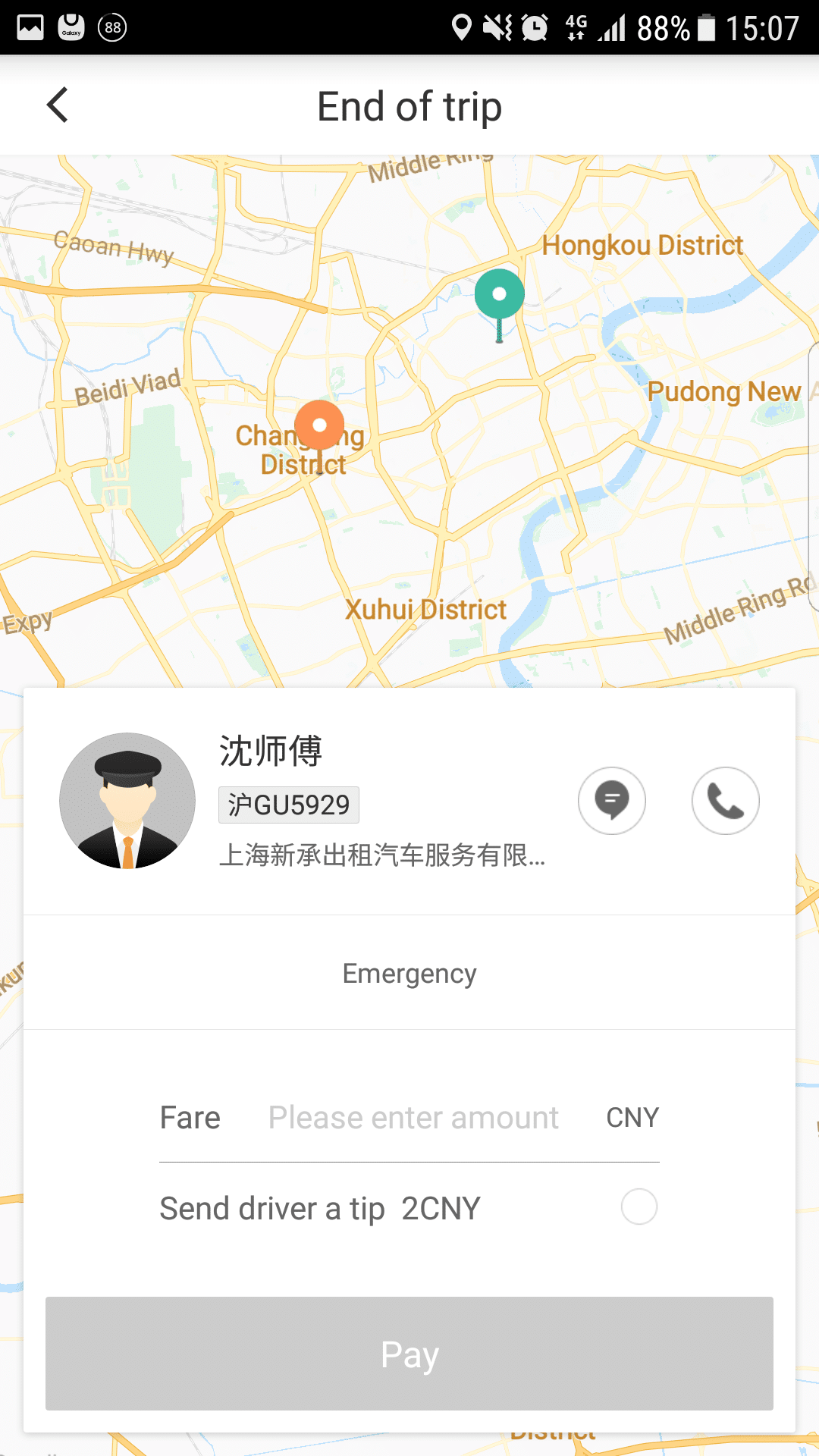Open the Emergency option
This screenshot has height=1456, width=819.
coord(409,973)
